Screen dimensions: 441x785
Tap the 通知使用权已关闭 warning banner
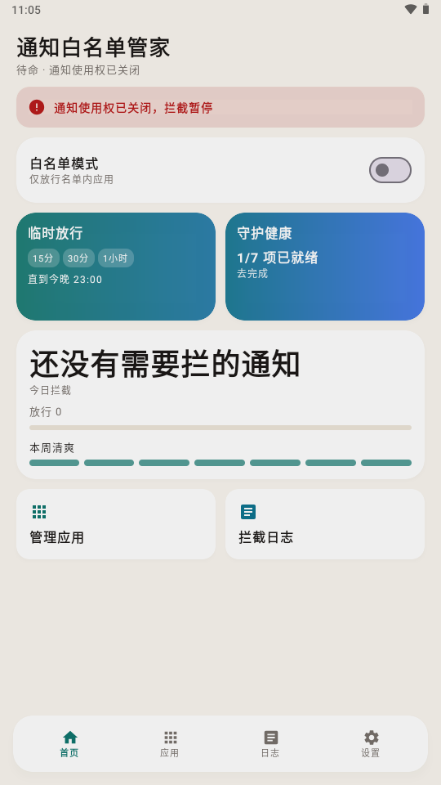point(220,107)
